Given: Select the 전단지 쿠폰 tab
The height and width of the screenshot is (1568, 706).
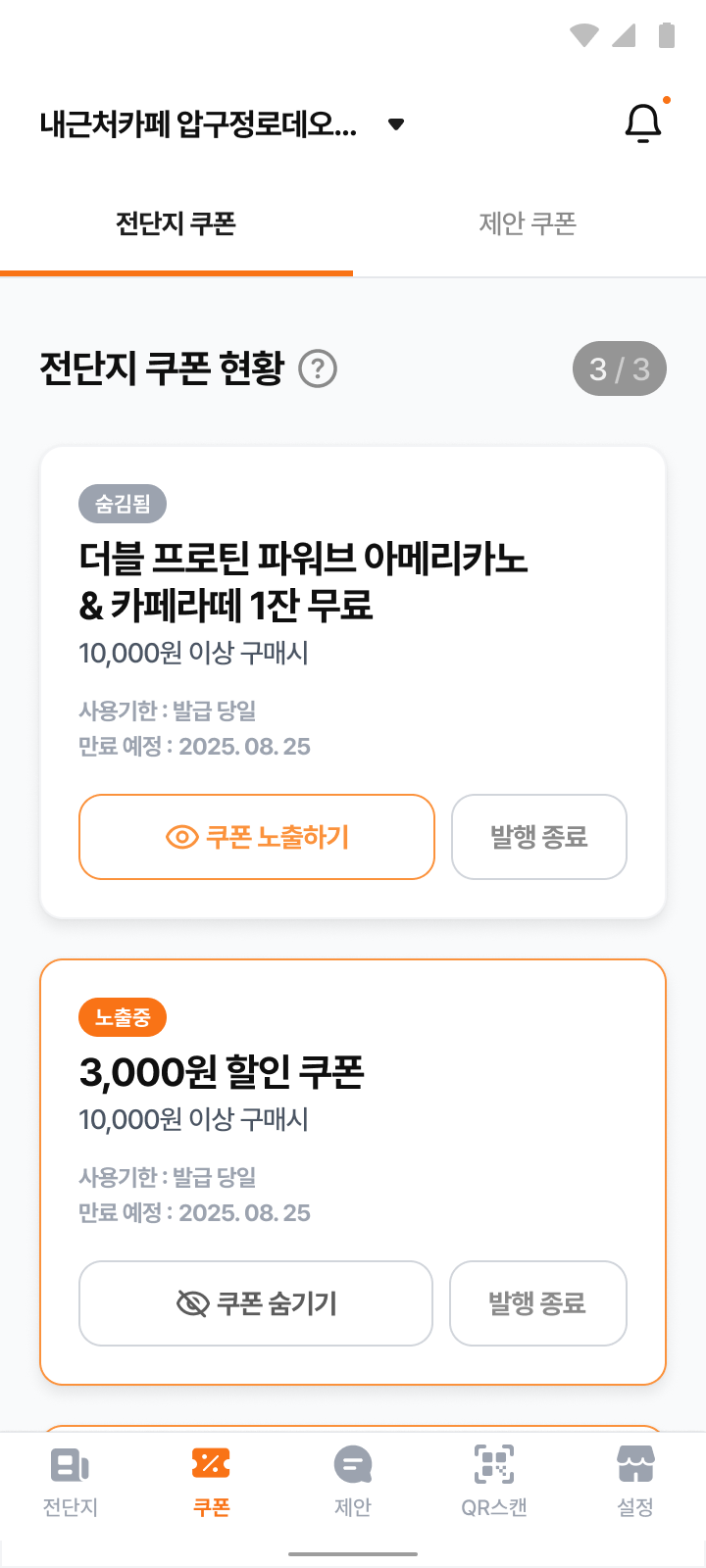Looking at the screenshot, I should pyautogui.click(x=176, y=224).
